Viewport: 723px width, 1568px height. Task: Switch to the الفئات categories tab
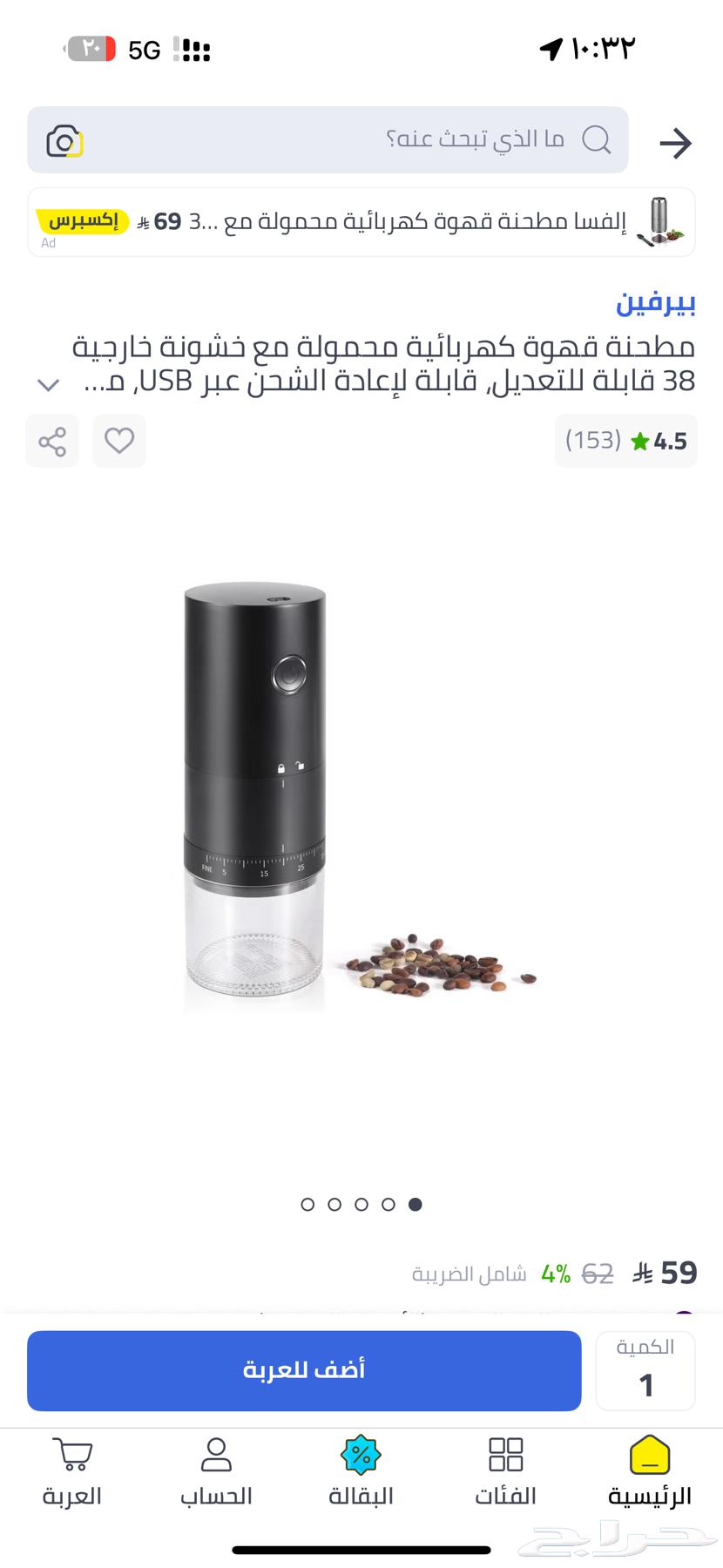pyautogui.click(x=505, y=1472)
